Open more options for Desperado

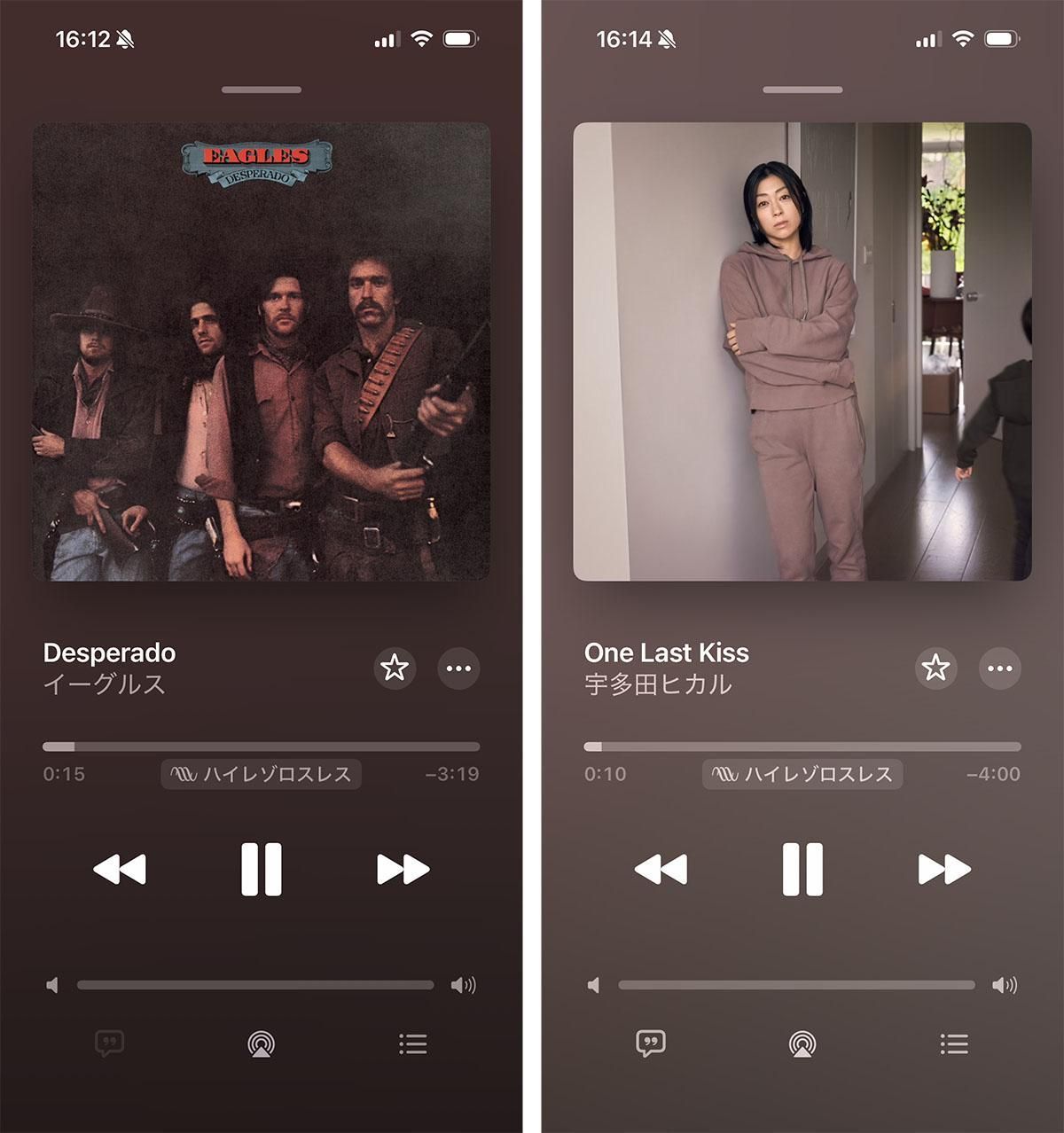pos(458,668)
